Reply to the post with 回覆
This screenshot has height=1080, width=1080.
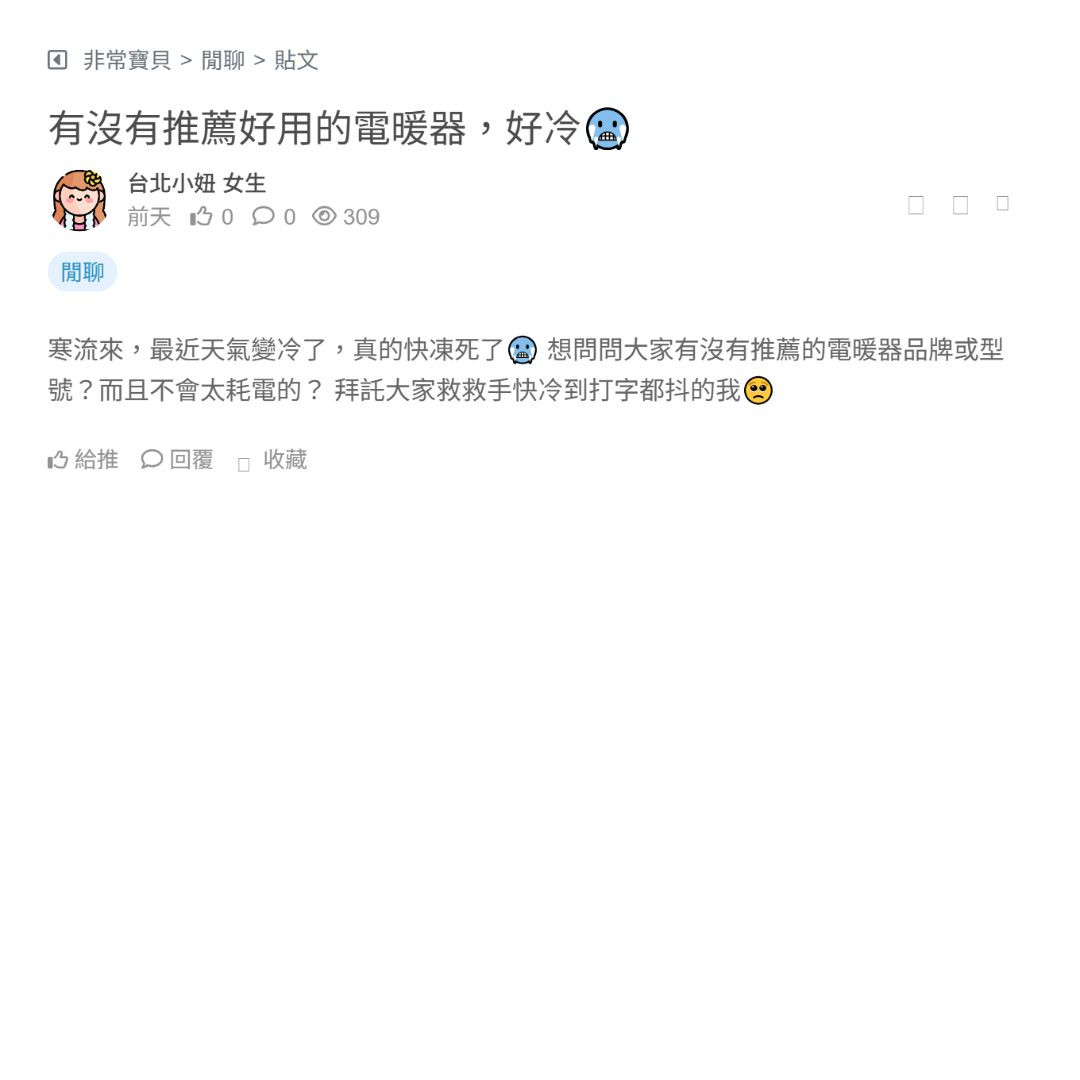click(x=177, y=460)
